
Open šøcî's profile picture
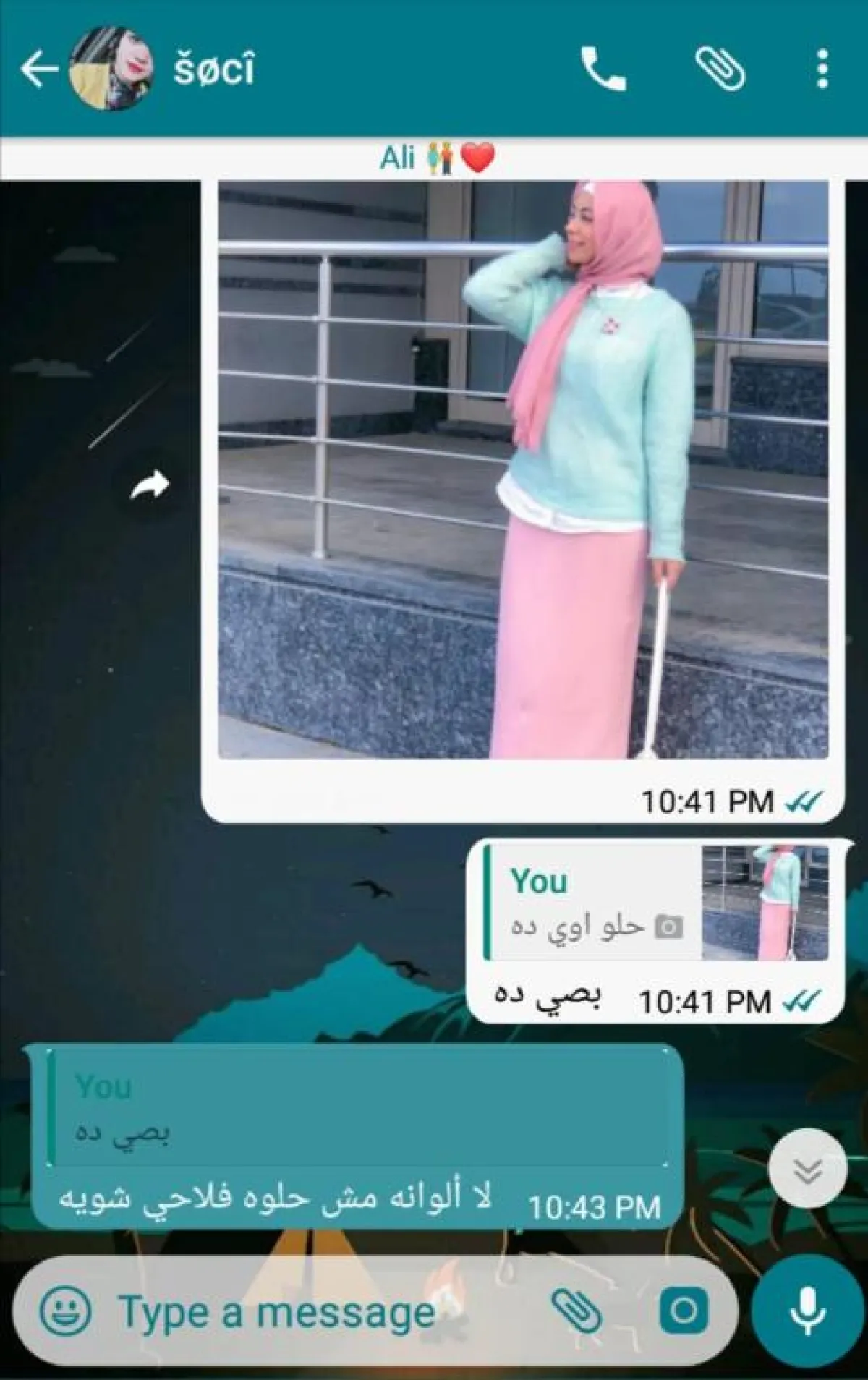tap(111, 69)
